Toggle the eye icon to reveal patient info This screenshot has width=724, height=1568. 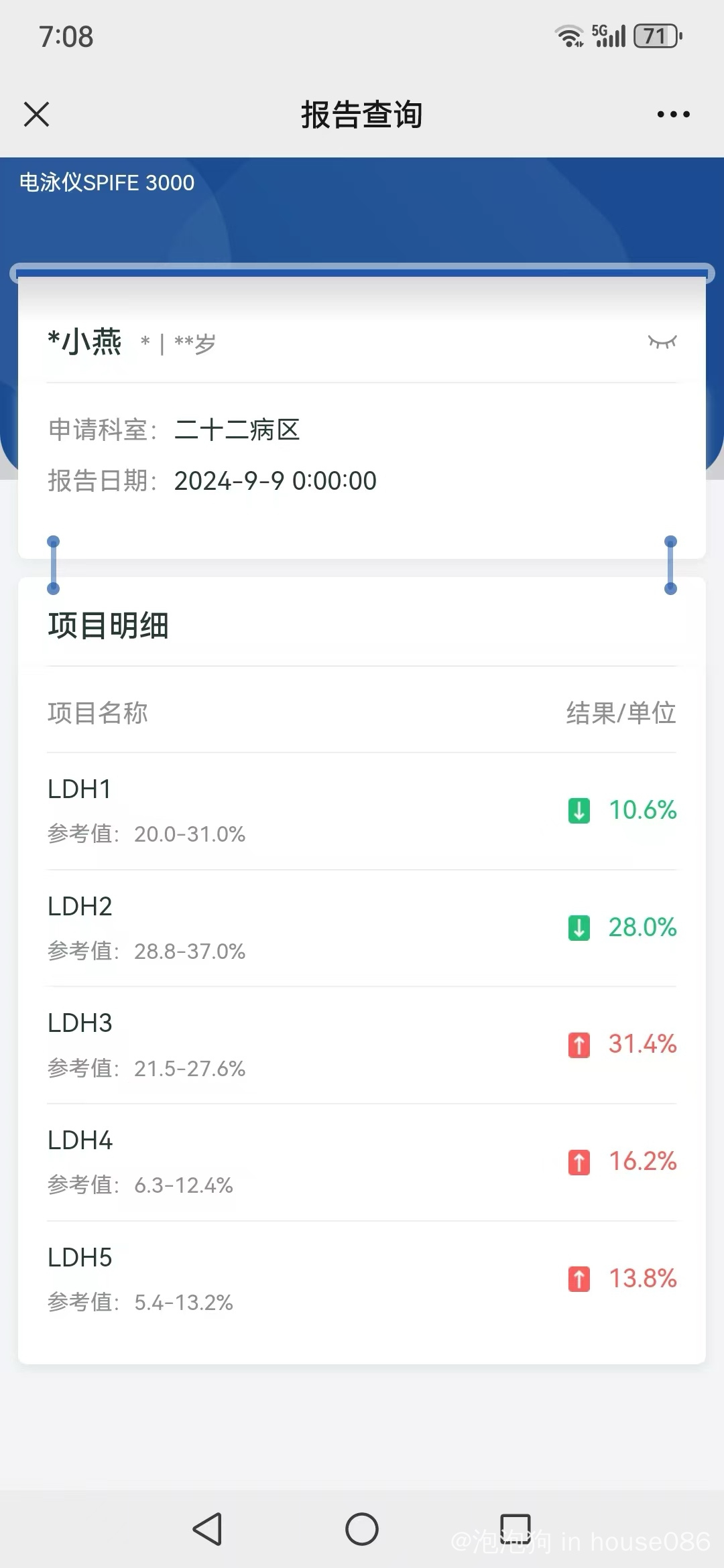662,342
